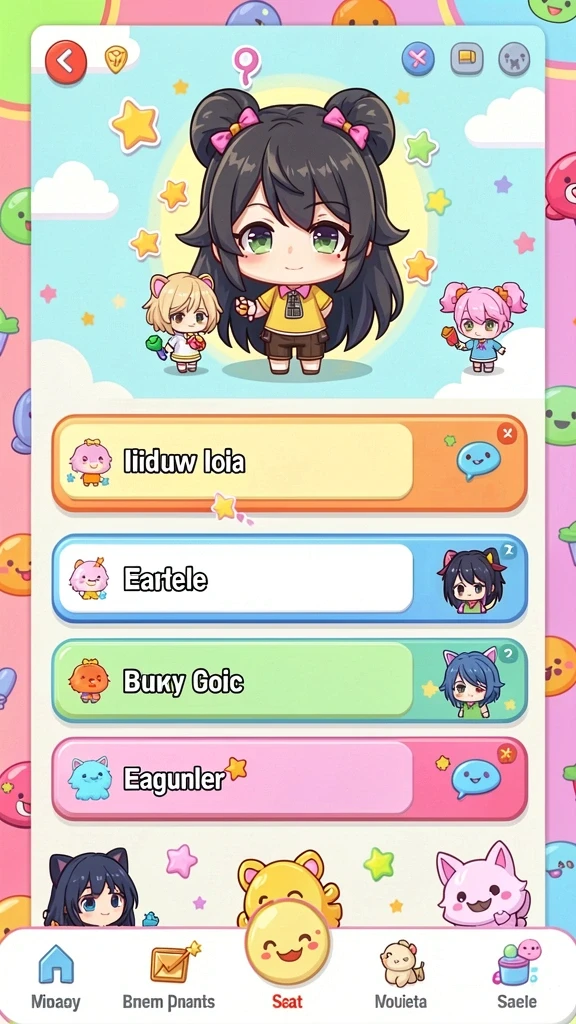Go back with the red arrow button
This screenshot has width=576, height=1024.
(x=65, y=62)
